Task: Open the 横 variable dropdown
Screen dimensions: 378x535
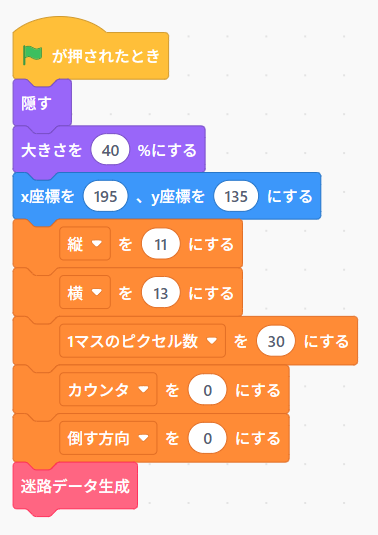Action: (85, 292)
